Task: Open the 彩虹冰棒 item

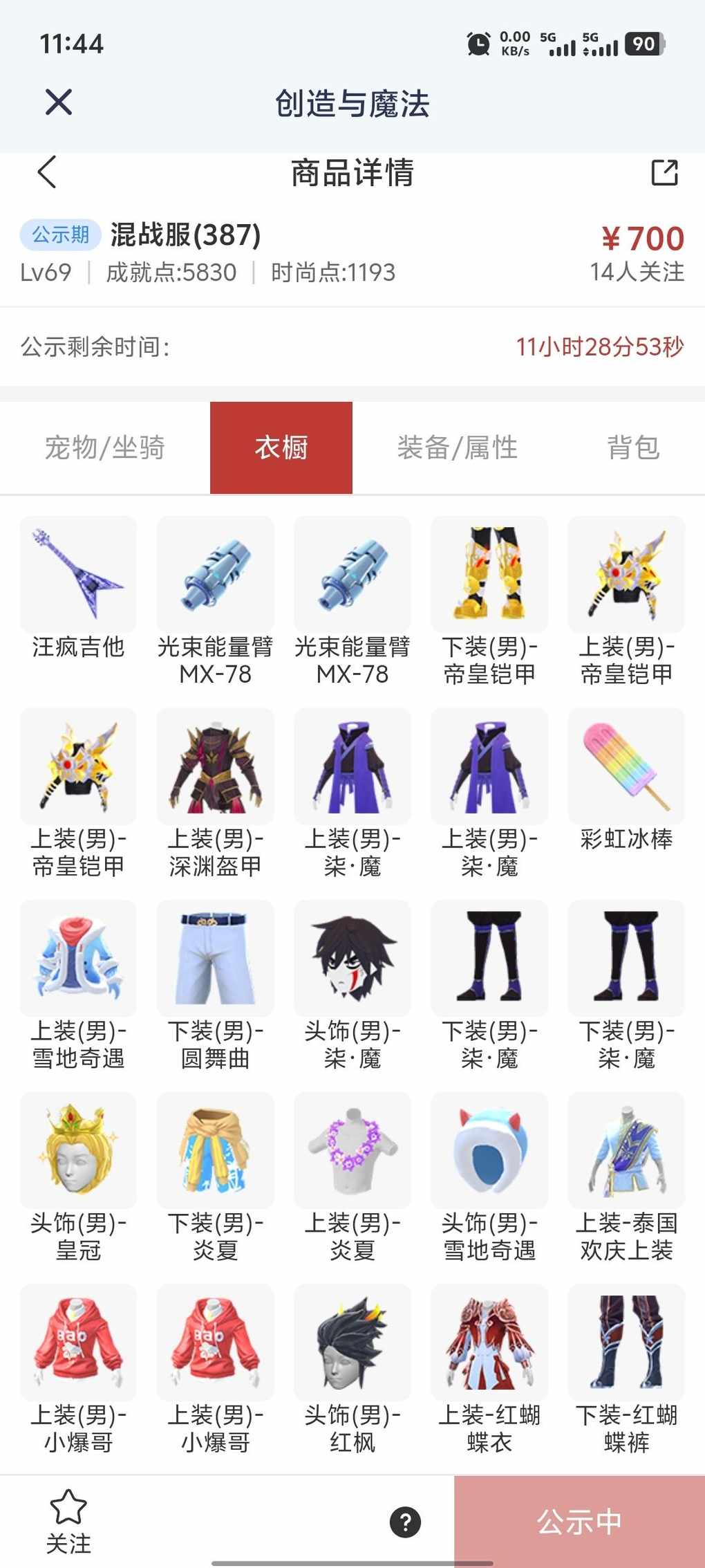Action: click(626, 766)
